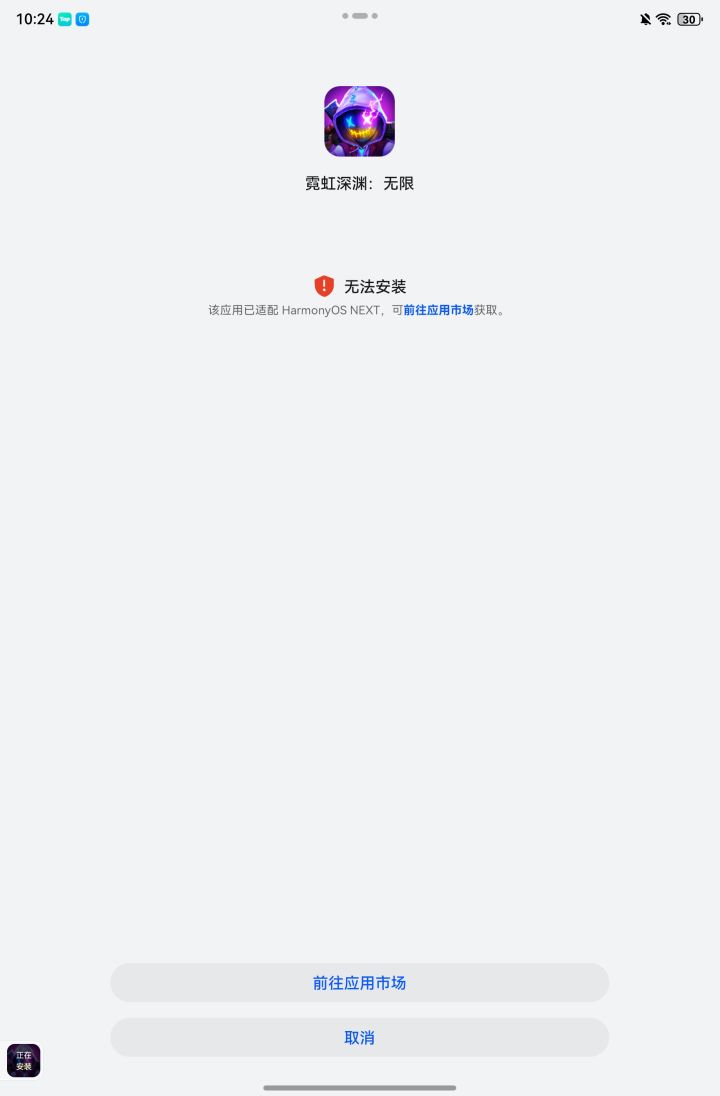
Task: Tap the battery indicator showing 30
Action: tap(690, 18)
